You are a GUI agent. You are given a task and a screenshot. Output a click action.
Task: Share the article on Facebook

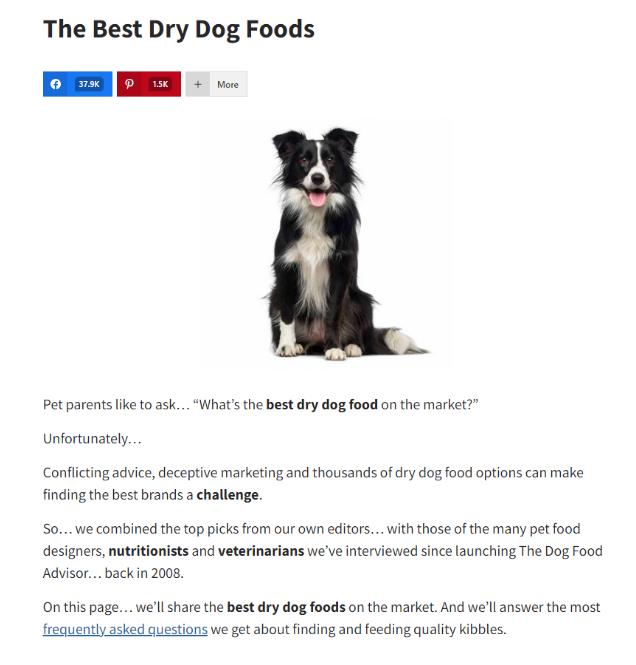(76, 84)
